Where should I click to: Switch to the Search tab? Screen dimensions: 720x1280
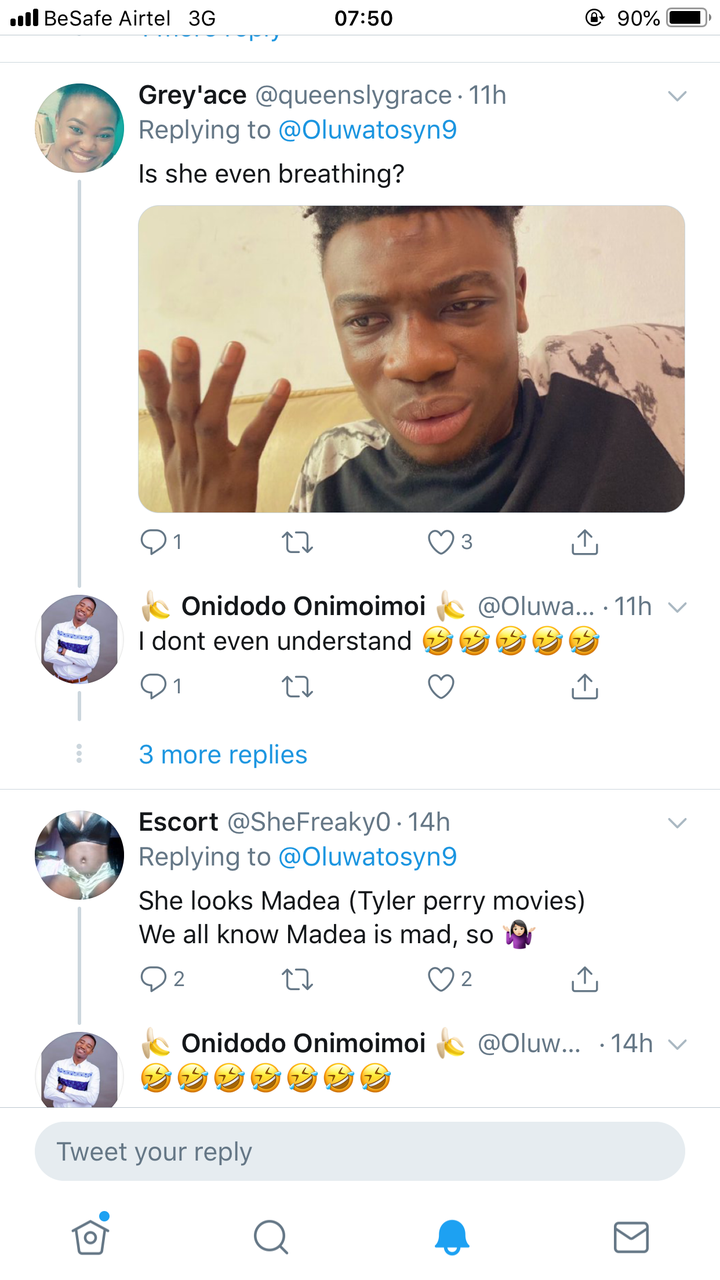click(270, 1237)
